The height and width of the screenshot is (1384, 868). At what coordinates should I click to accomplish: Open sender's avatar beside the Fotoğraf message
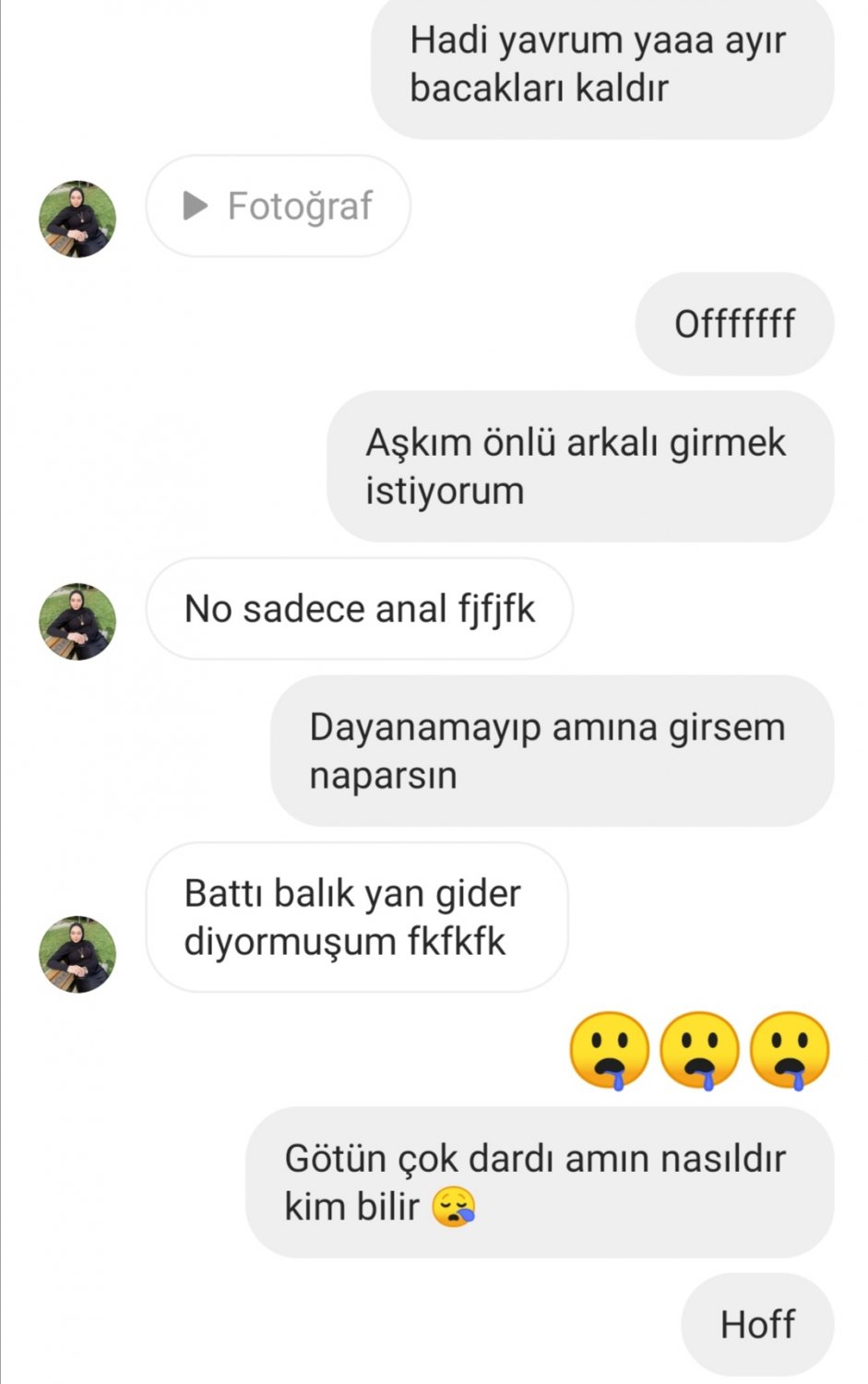(77, 219)
